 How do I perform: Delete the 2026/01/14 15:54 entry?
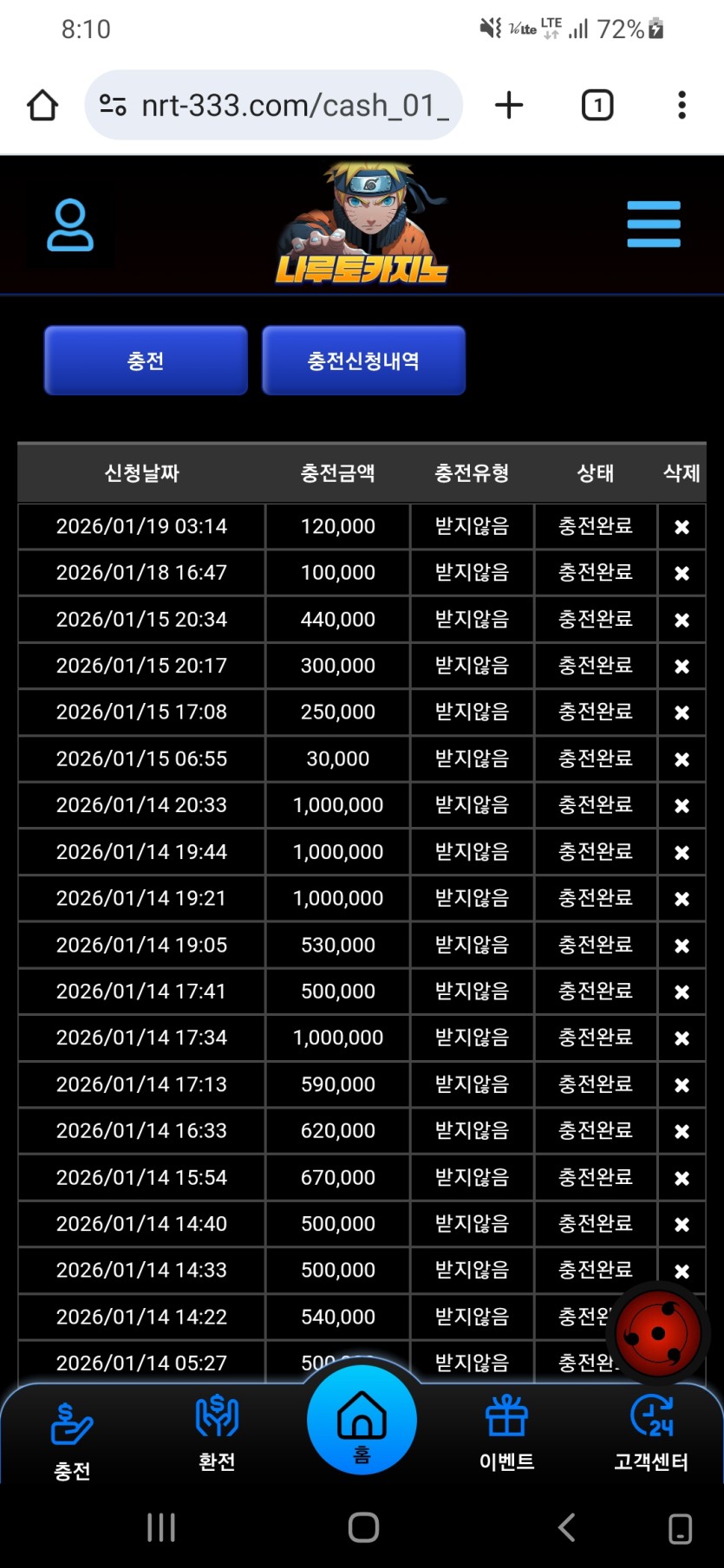682,1178
